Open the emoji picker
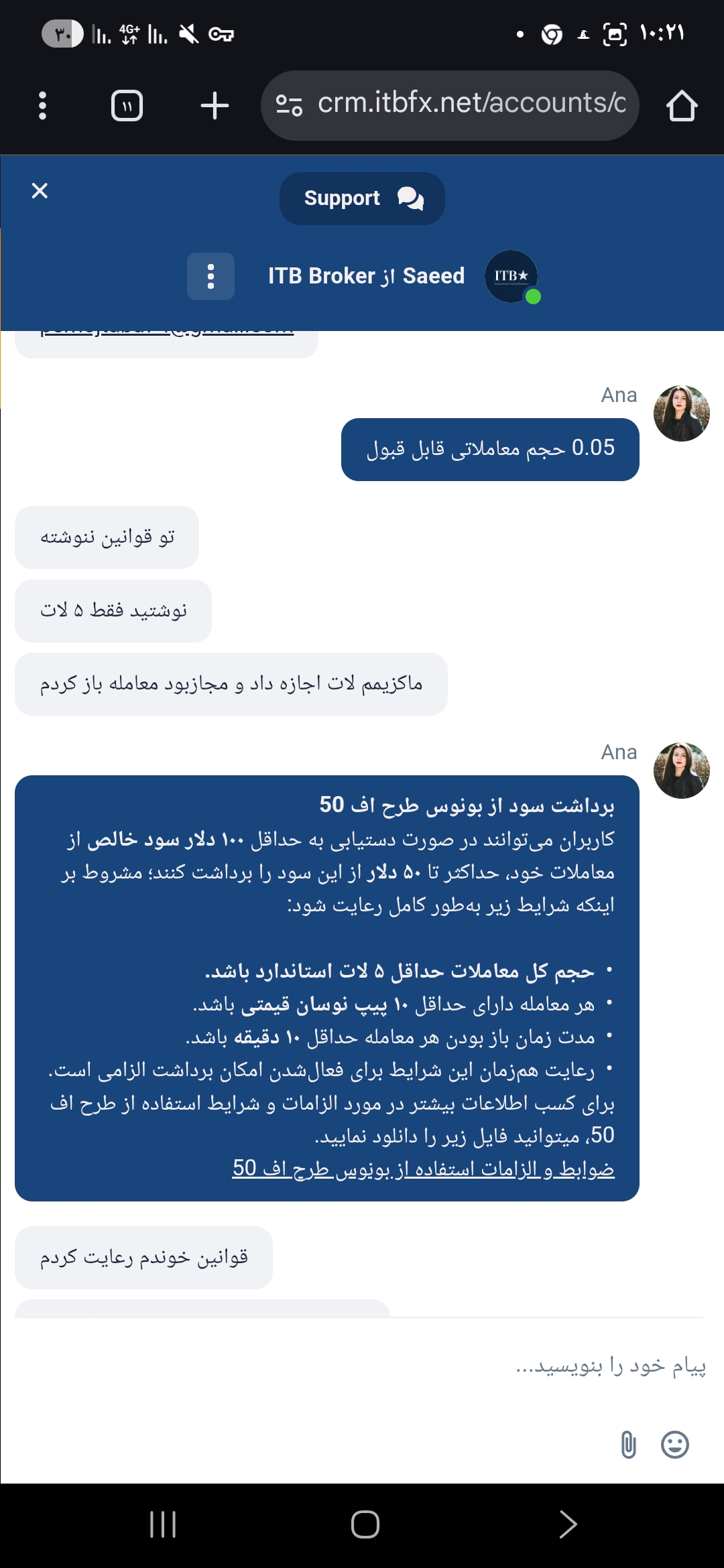Screen dimensions: 724x1568 674,1444
